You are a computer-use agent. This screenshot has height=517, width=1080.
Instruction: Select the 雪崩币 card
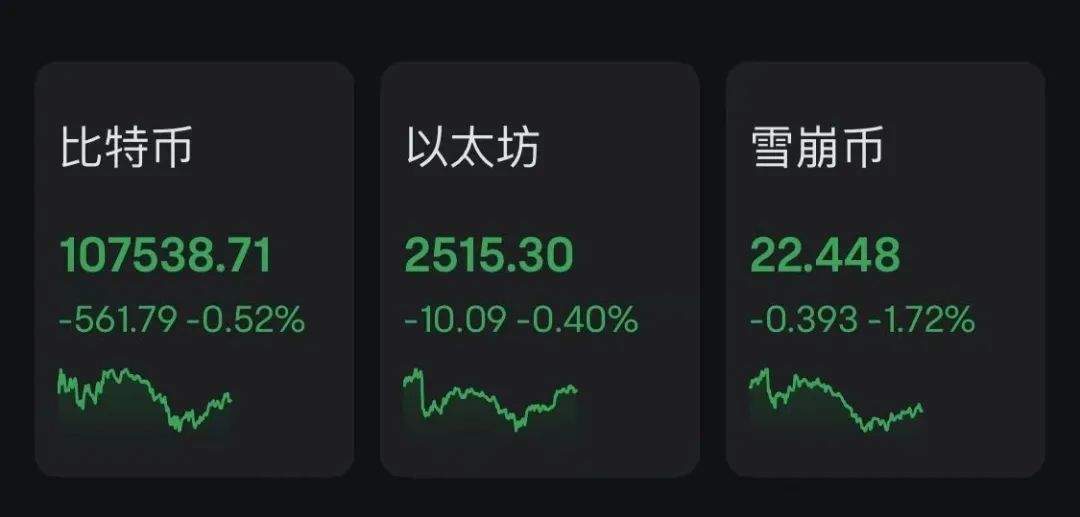click(884, 269)
